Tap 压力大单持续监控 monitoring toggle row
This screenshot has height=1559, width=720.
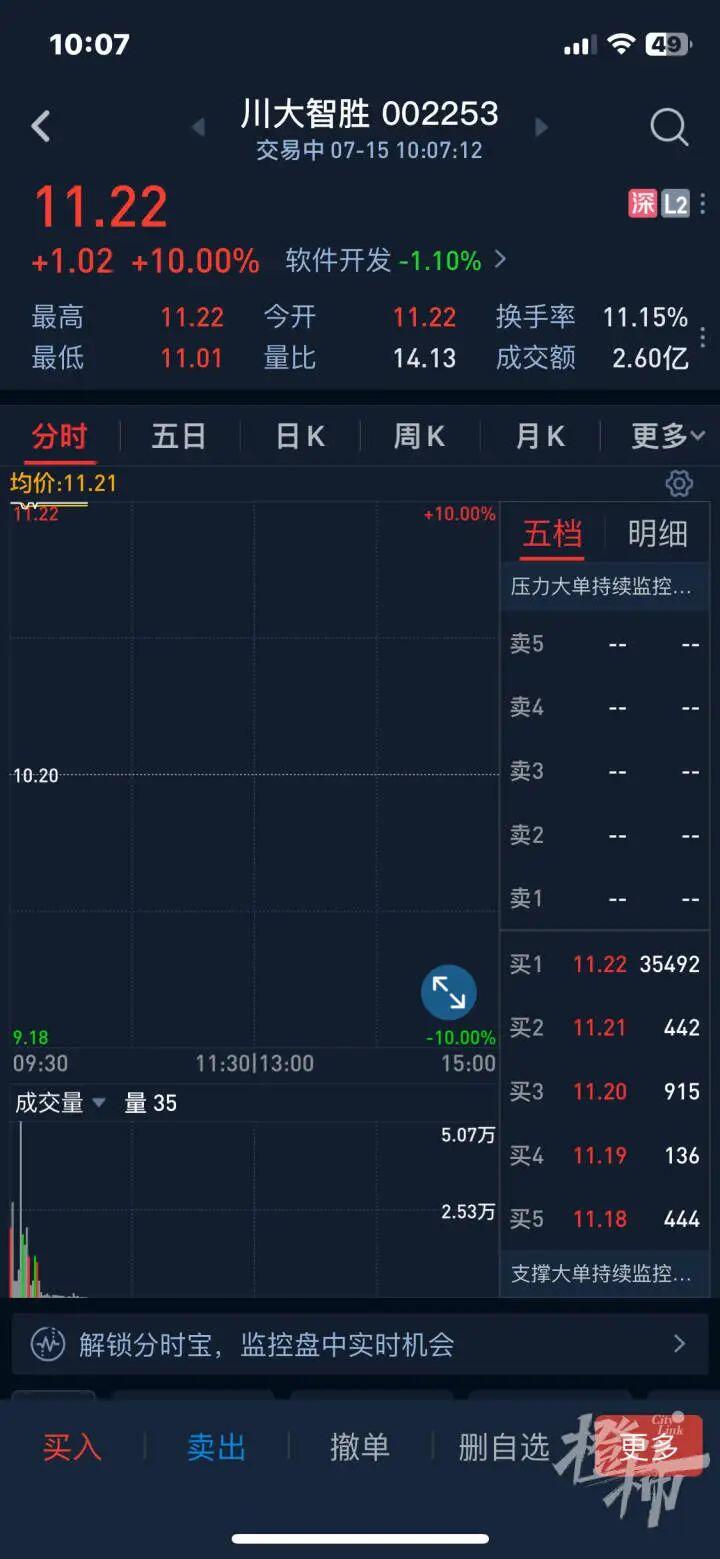point(604,588)
